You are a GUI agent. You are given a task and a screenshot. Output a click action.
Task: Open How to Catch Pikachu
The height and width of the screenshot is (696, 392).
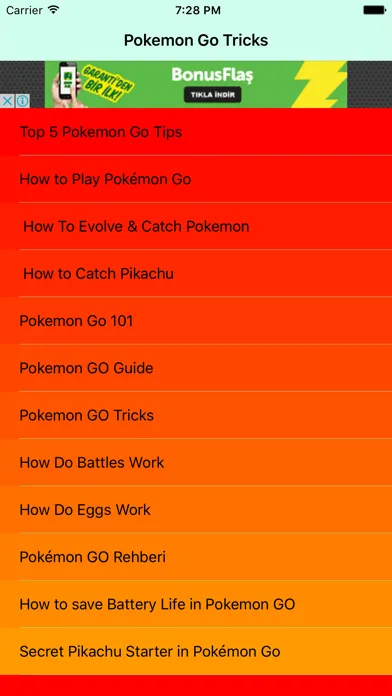click(x=196, y=273)
